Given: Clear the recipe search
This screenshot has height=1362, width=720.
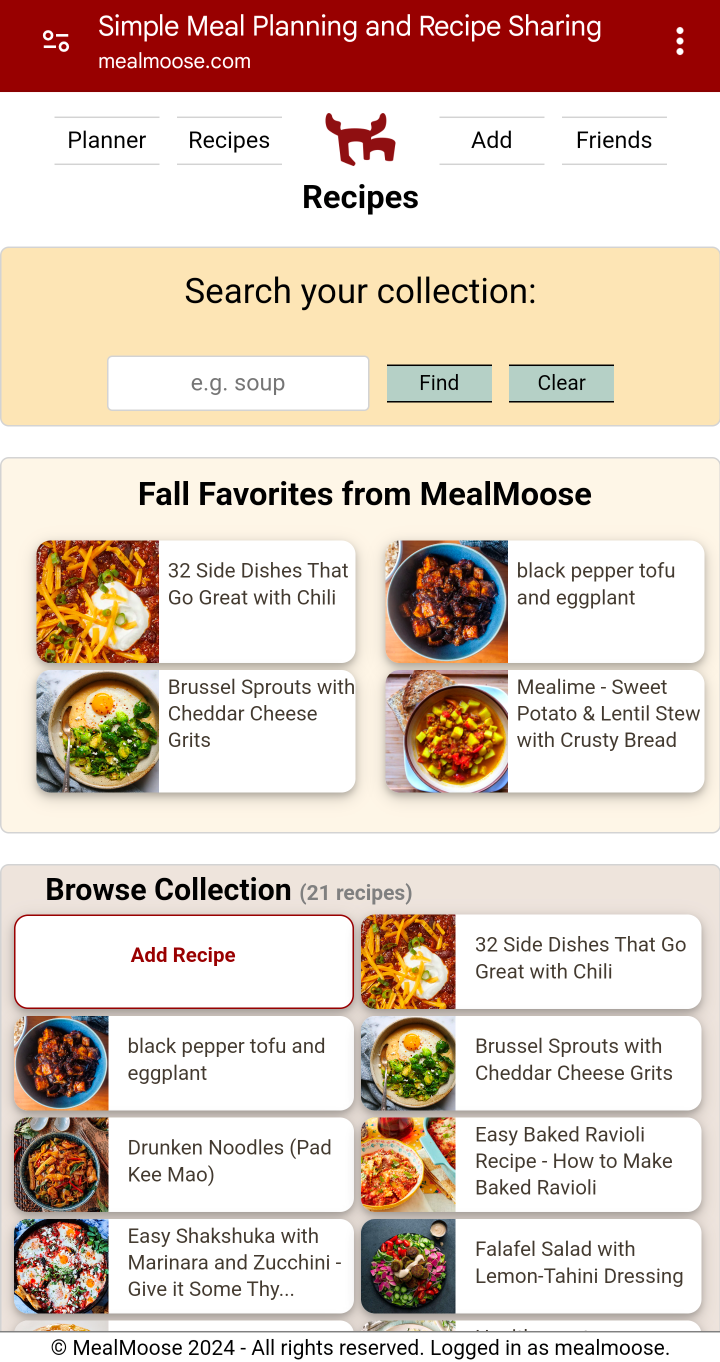Looking at the screenshot, I should coord(561,383).
